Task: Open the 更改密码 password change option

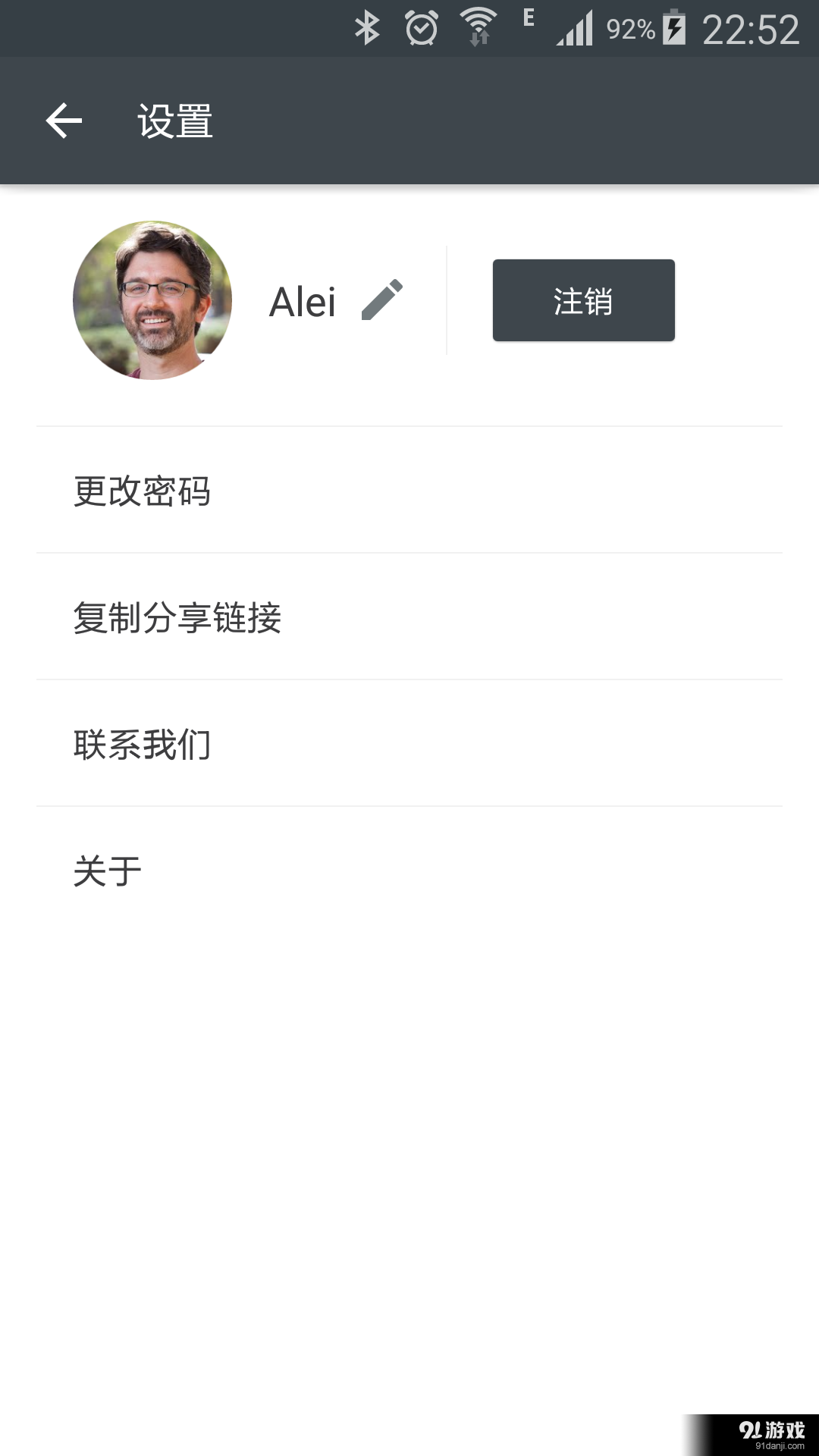Action: [143, 491]
